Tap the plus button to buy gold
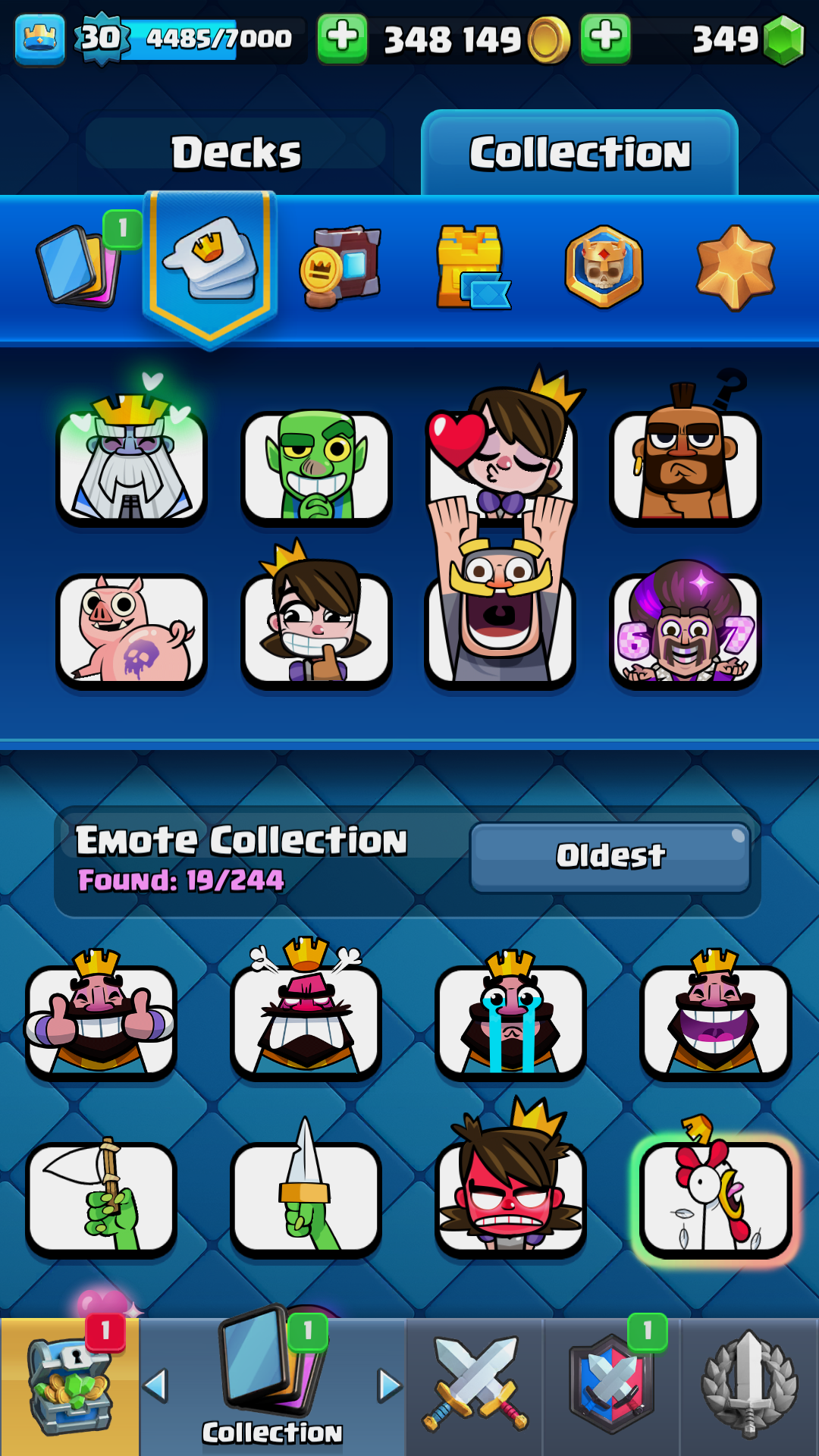Image resolution: width=819 pixels, height=1456 pixels. (x=343, y=38)
